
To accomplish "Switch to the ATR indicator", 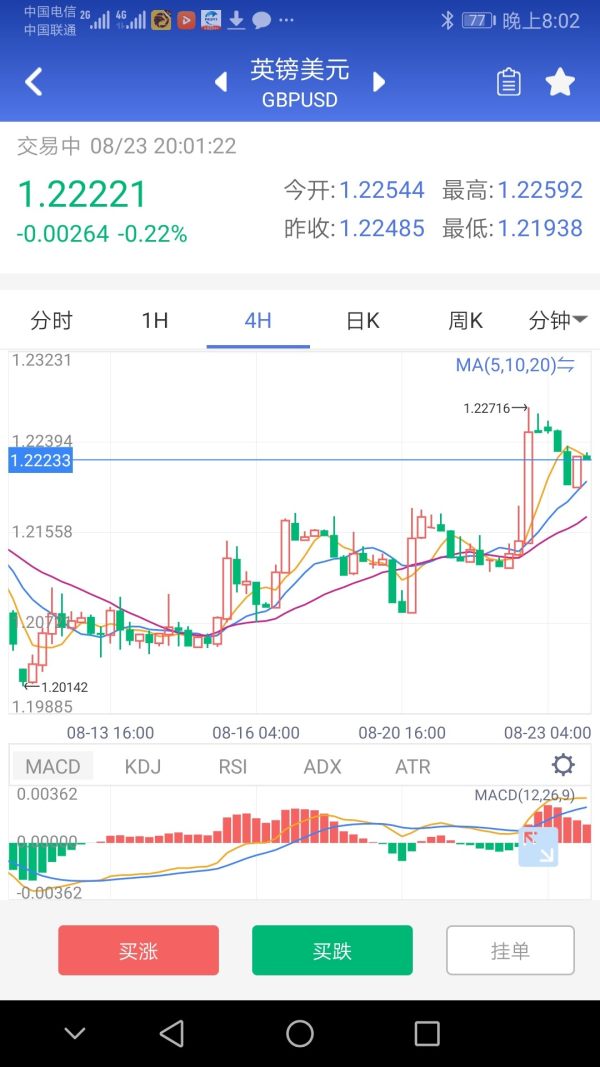I will pos(412,766).
